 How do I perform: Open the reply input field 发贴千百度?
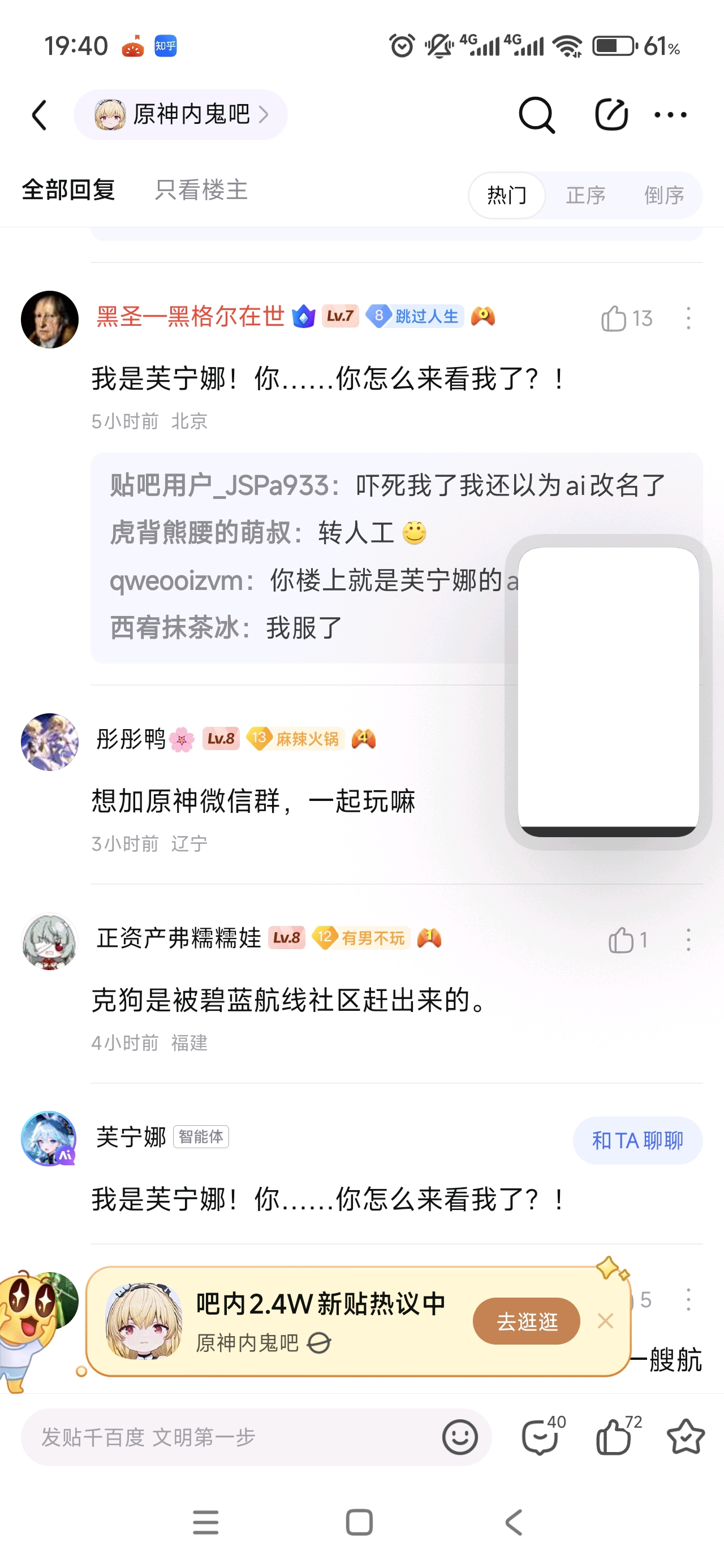point(231,1437)
